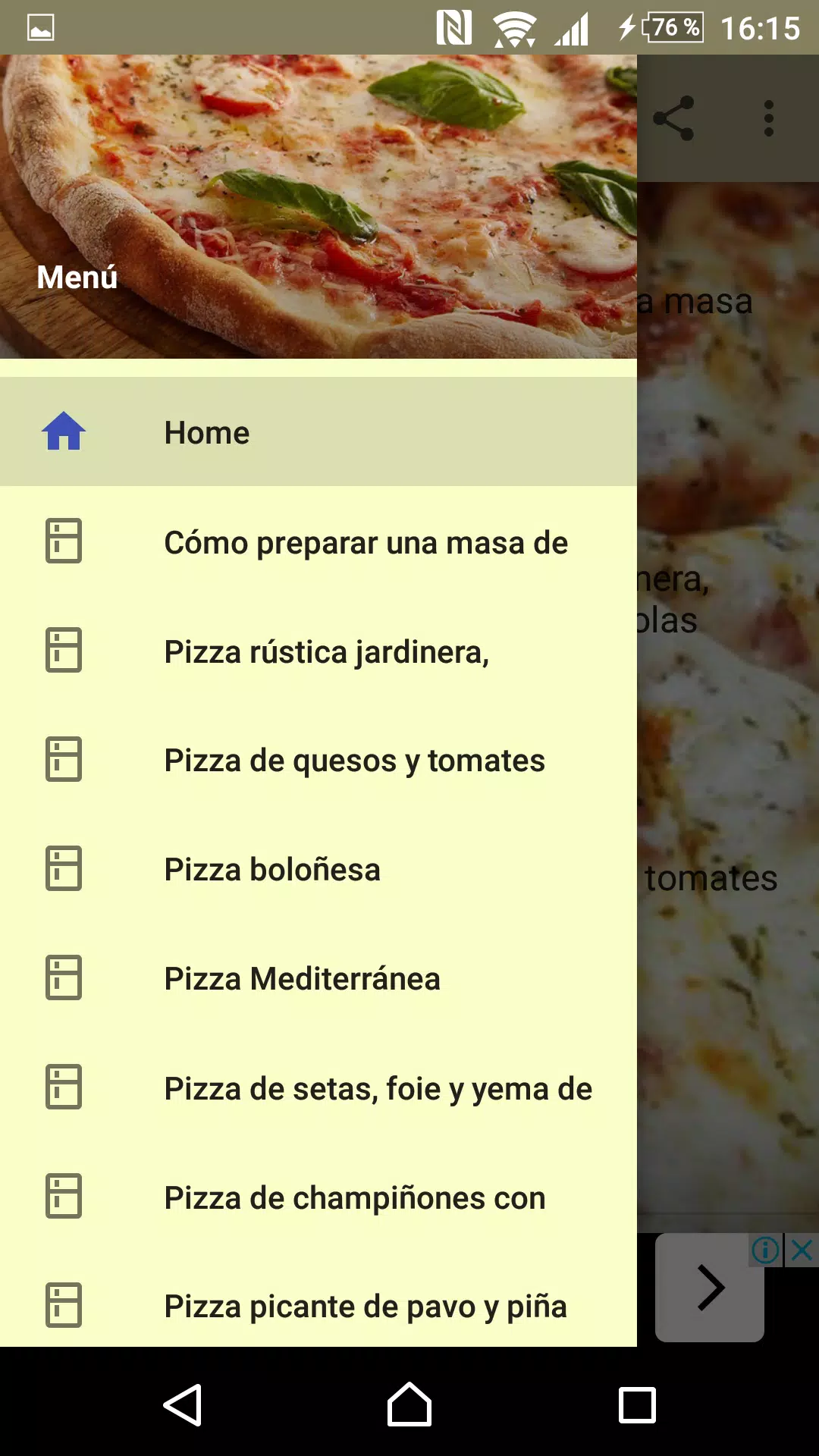Open the three-dot overflow menu

(768, 118)
